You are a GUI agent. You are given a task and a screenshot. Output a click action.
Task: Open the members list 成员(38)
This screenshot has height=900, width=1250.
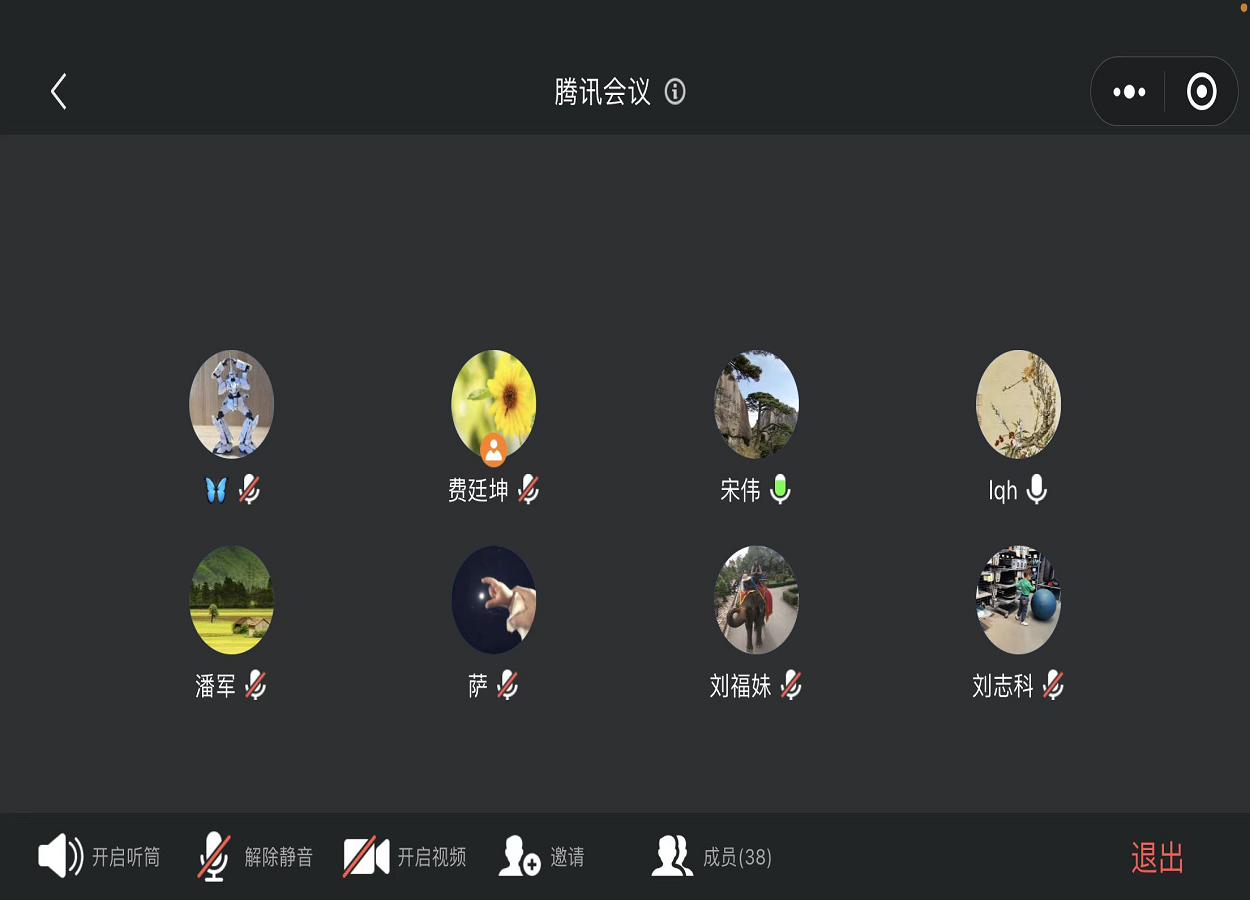(711, 857)
